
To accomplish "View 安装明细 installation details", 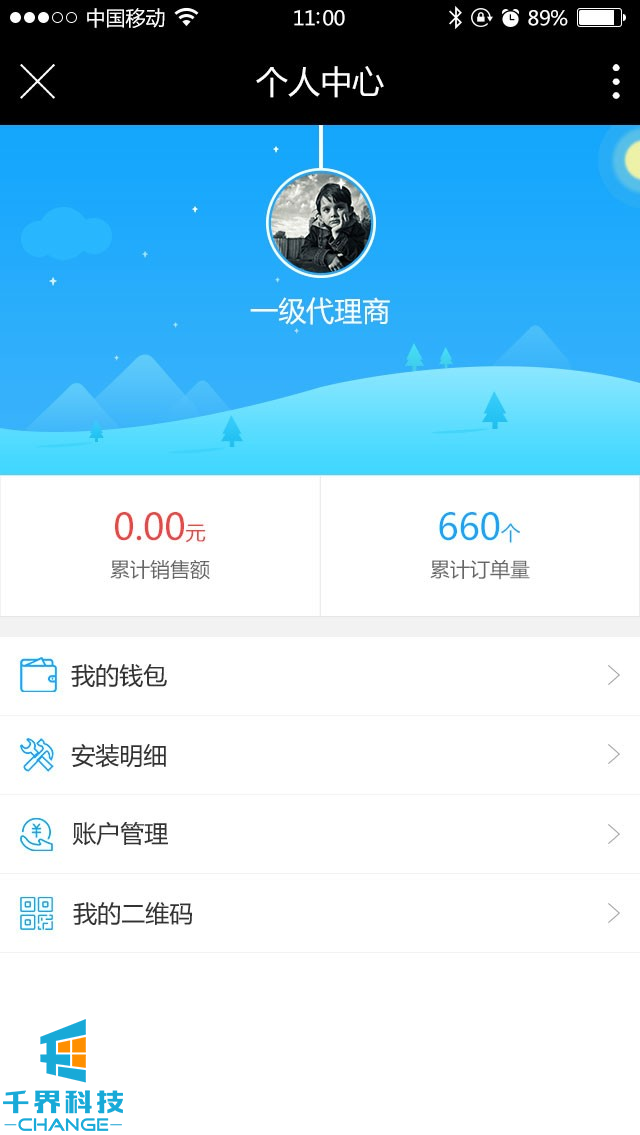I will tap(320, 755).
